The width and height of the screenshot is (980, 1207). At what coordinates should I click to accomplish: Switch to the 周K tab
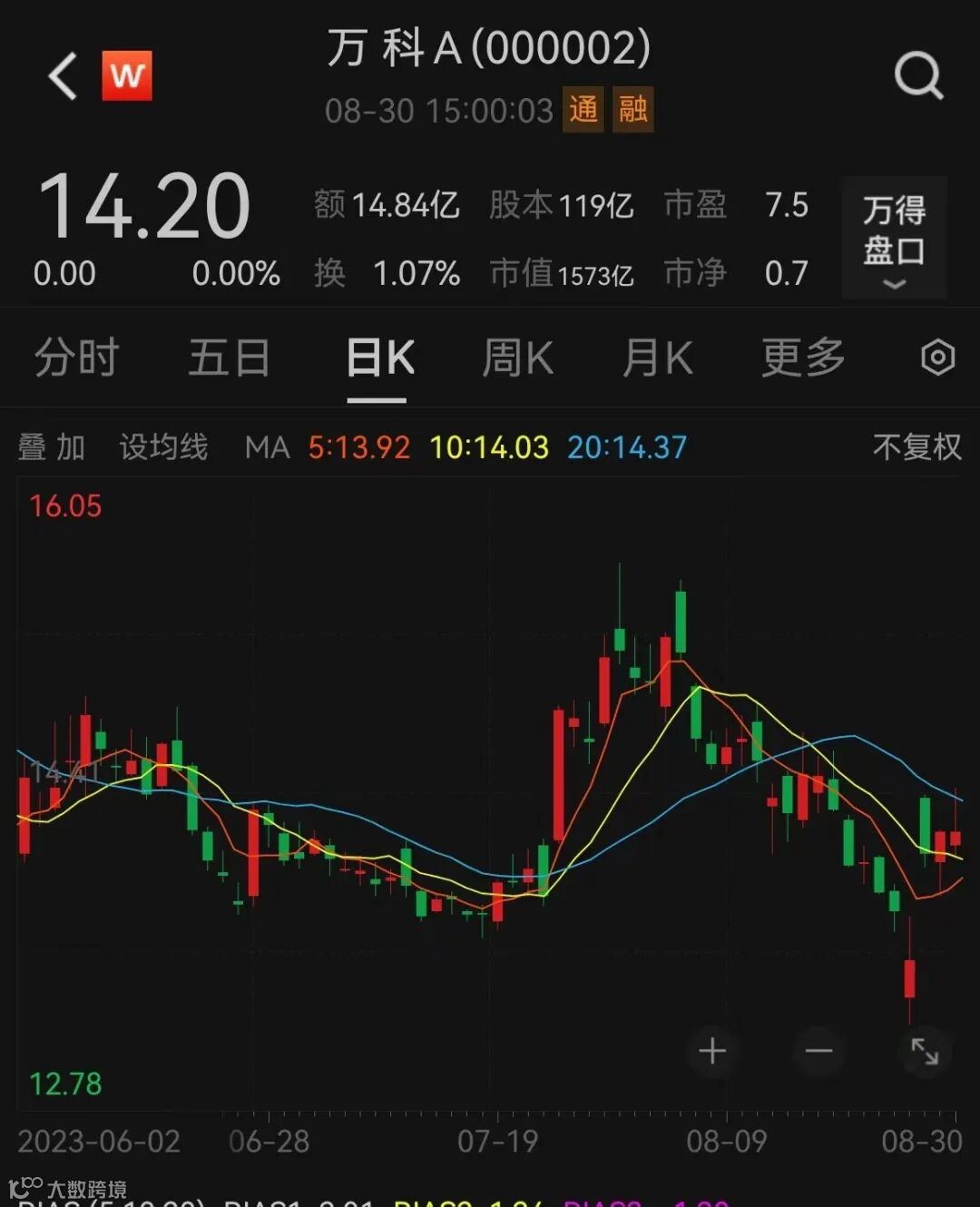(x=517, y=358)
